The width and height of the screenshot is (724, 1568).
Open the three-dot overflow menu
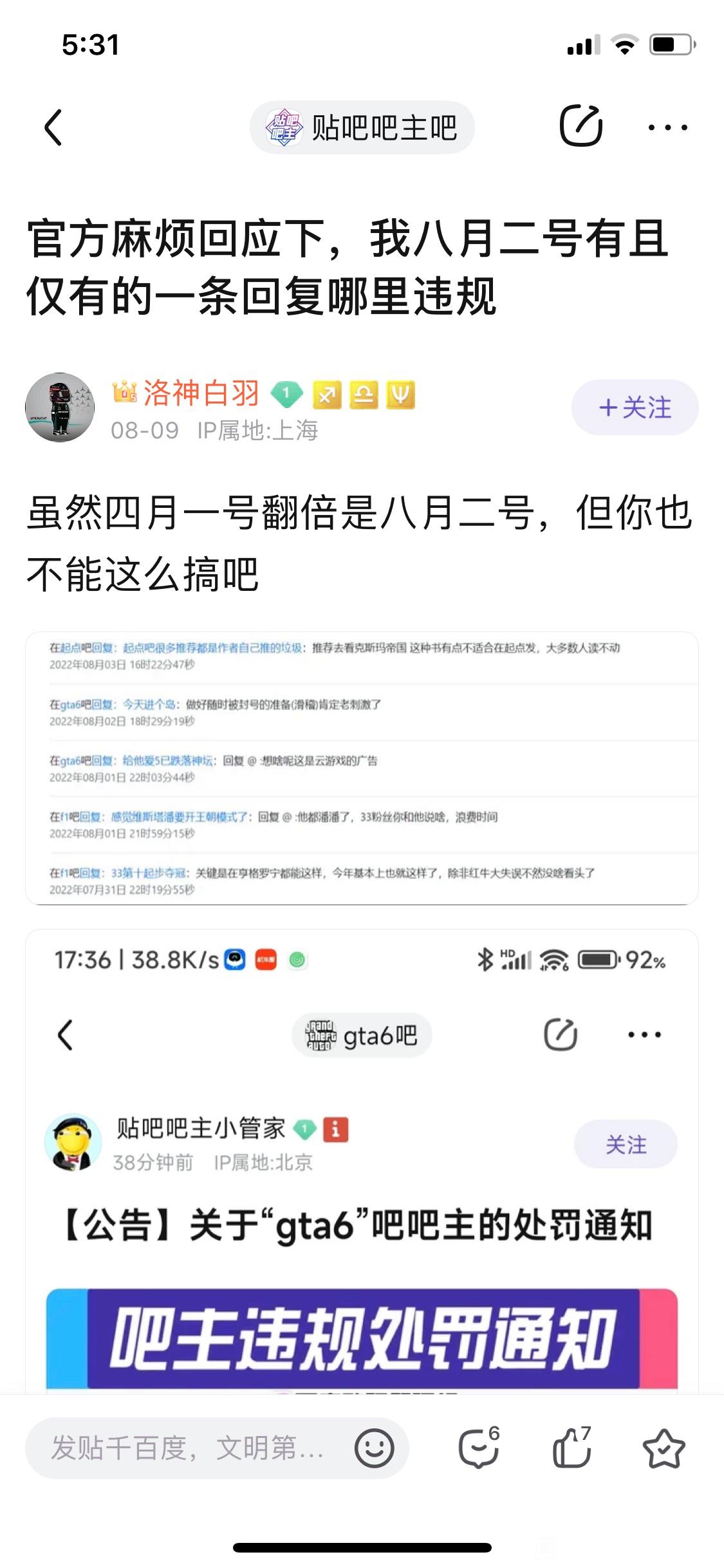coord(667,127)
